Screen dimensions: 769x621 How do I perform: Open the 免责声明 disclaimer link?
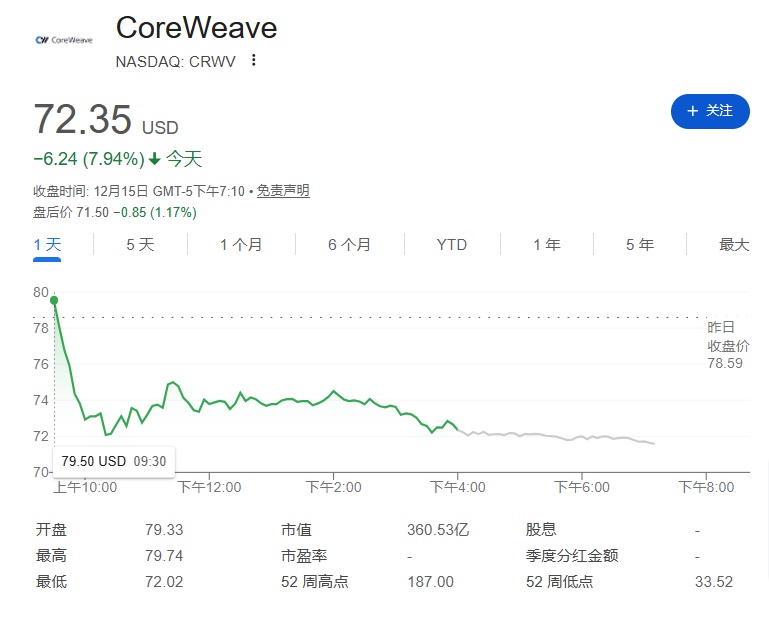click(x=283, y=191)
